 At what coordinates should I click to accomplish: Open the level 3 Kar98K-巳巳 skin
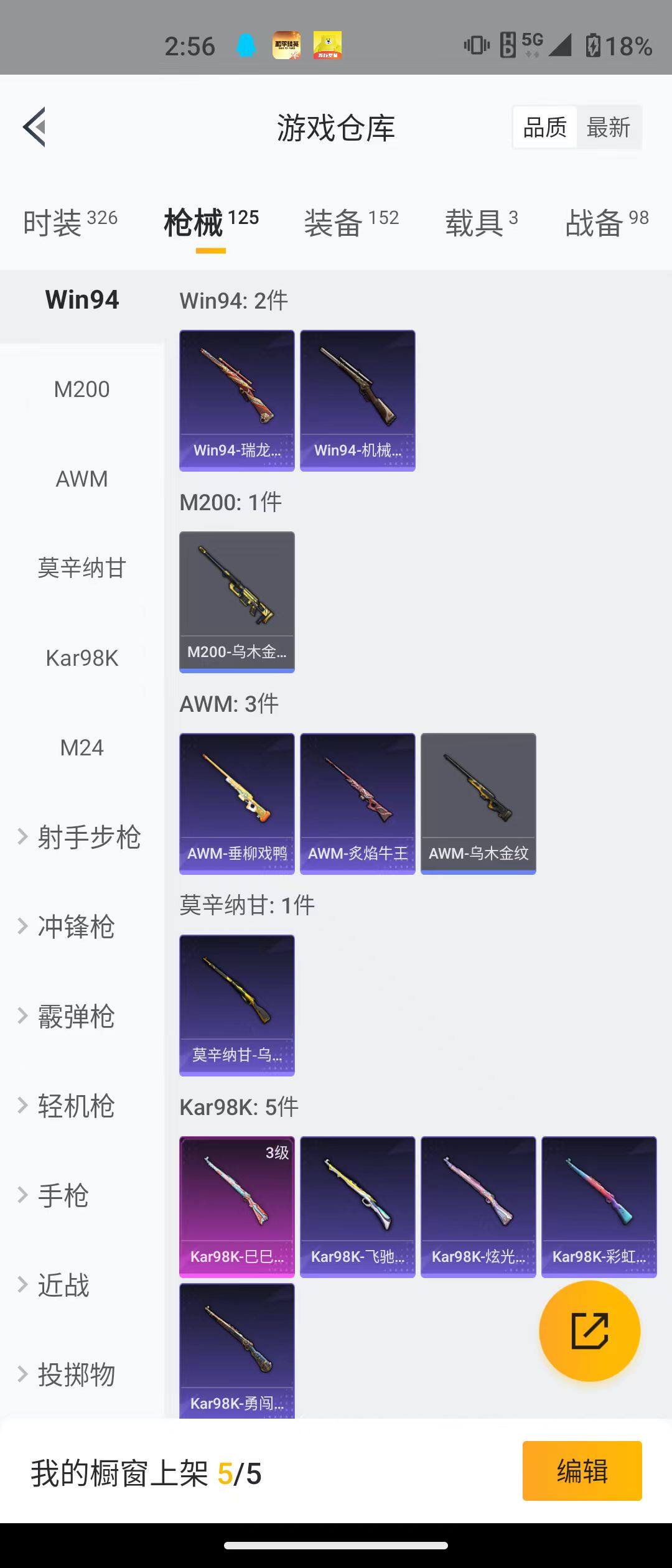236,1206
